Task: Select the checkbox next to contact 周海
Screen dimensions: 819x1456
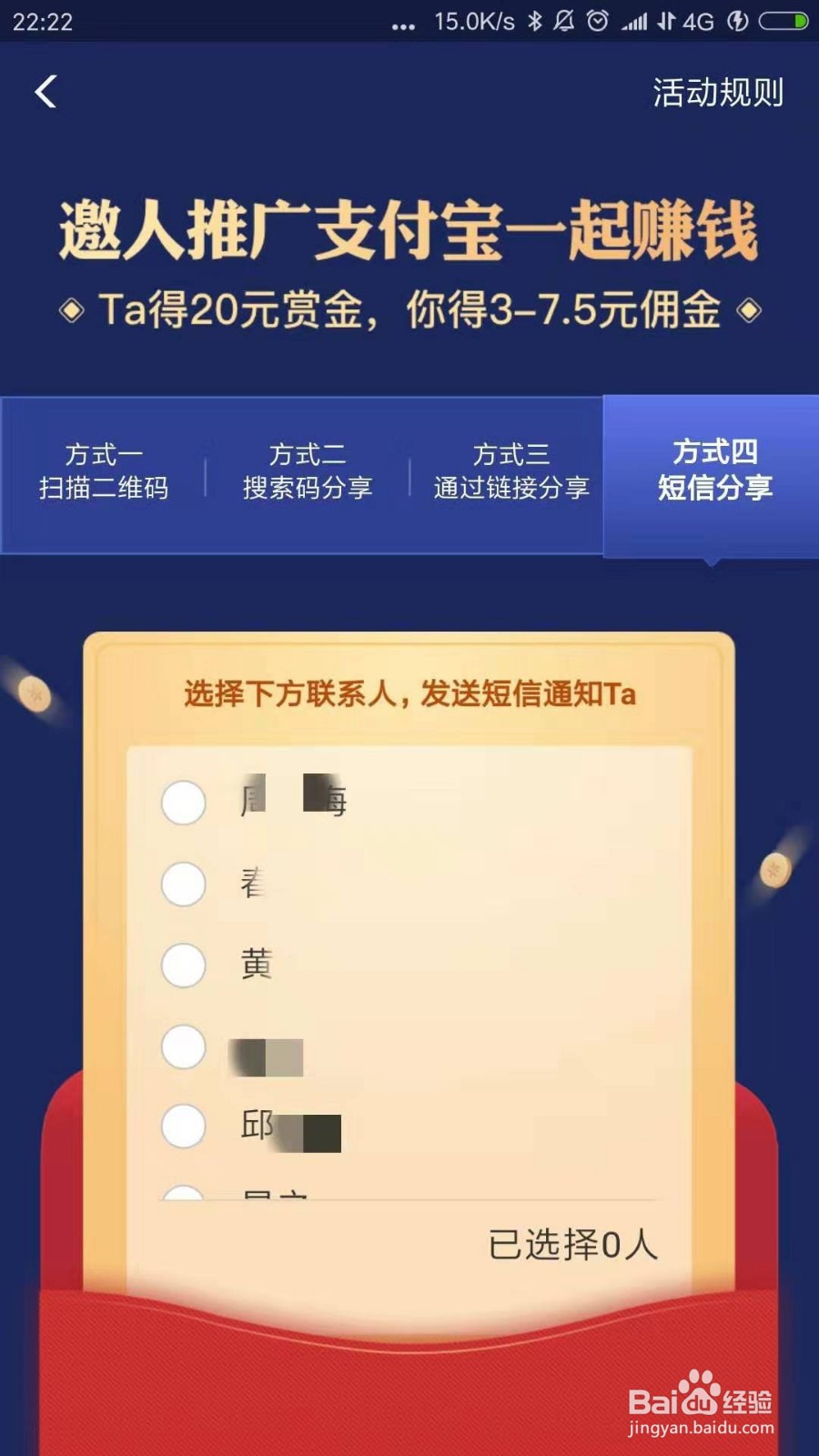Action: click(x=182, y=804)
